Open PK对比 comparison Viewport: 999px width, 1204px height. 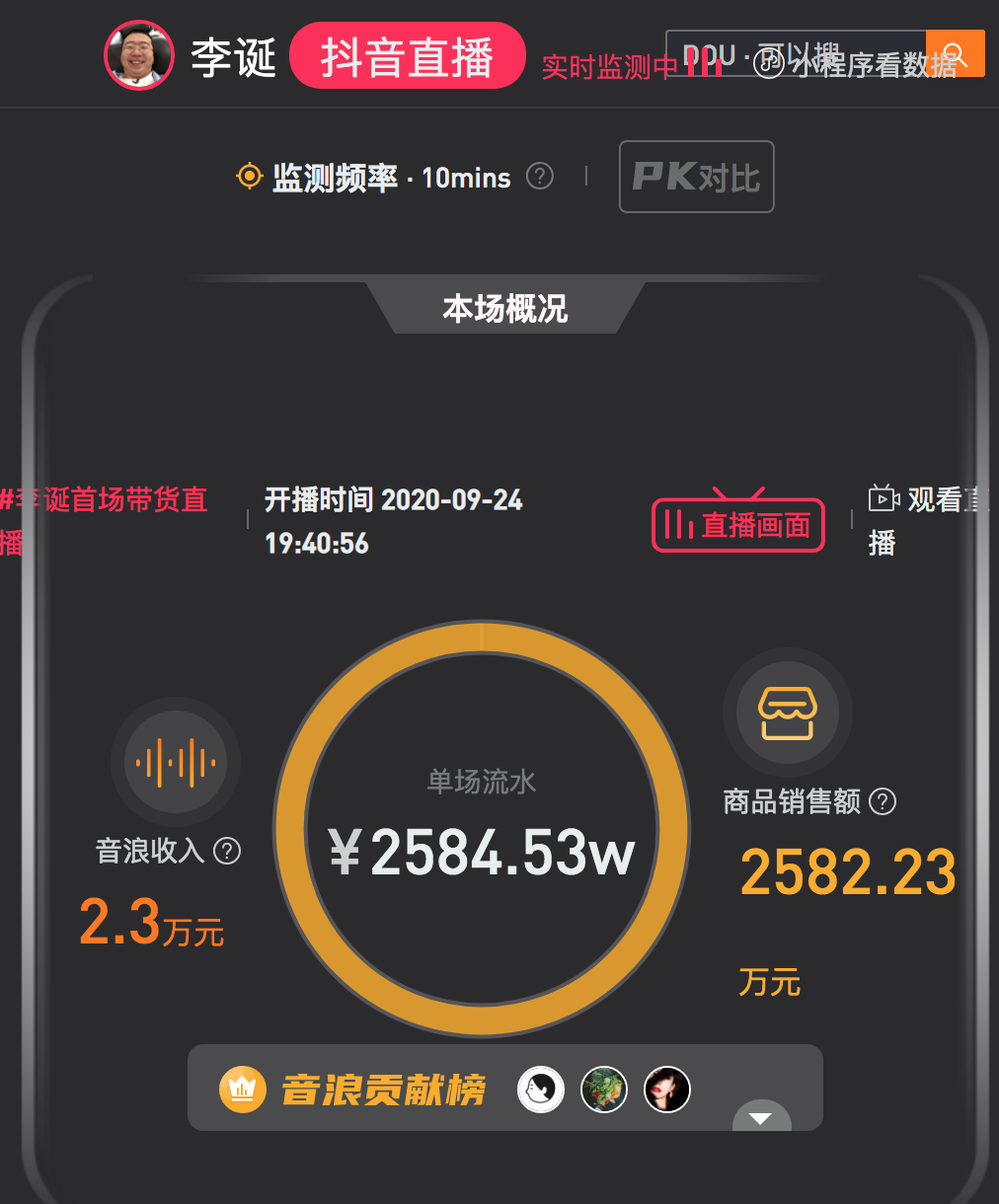click(696, 177)
